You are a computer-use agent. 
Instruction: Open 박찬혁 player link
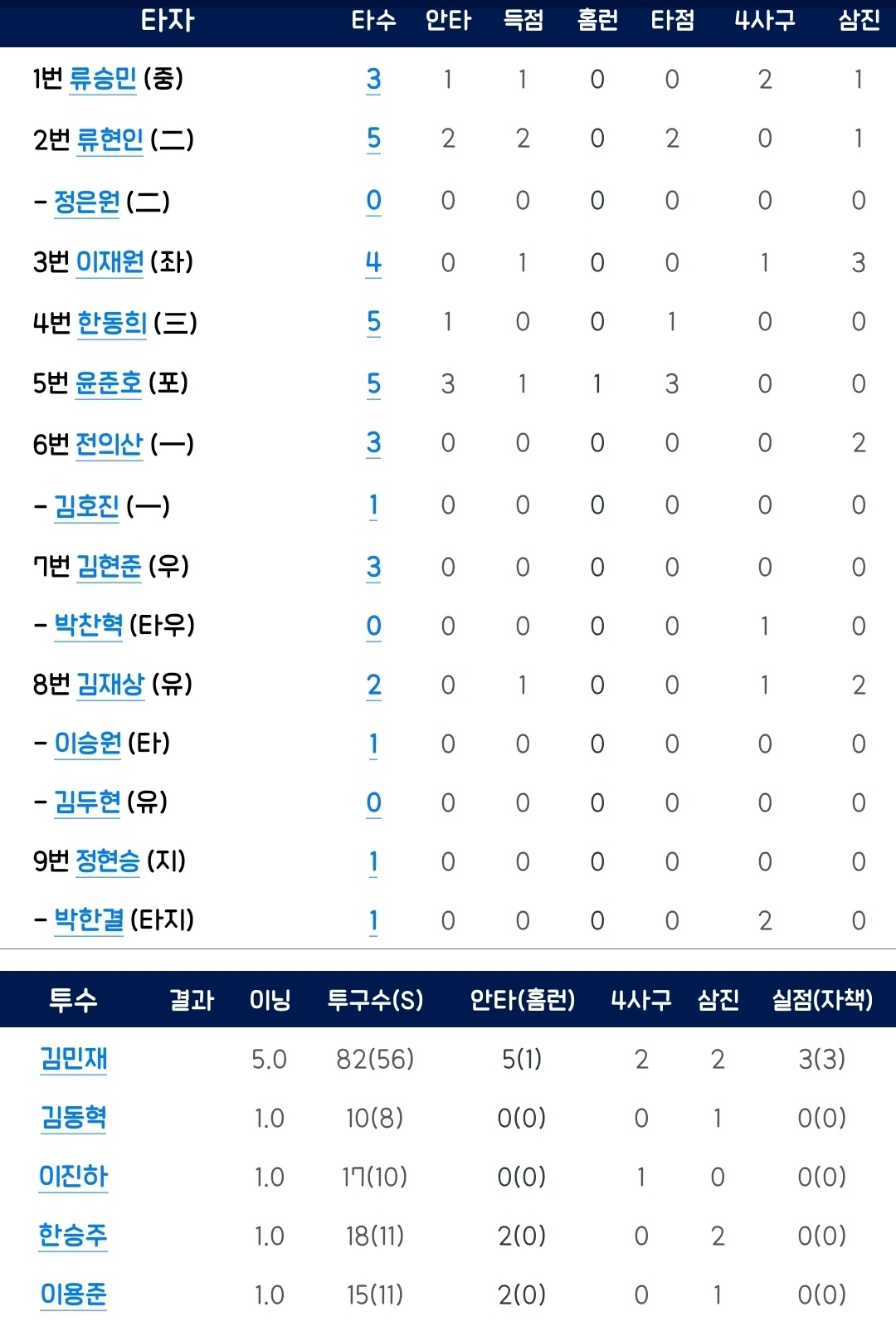89,625
